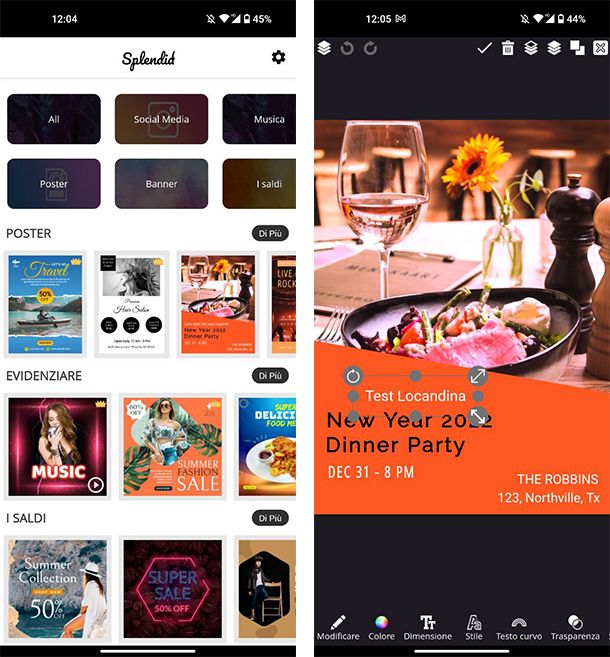
Task: Open the Banner category
Action: (x=161, y=184)
